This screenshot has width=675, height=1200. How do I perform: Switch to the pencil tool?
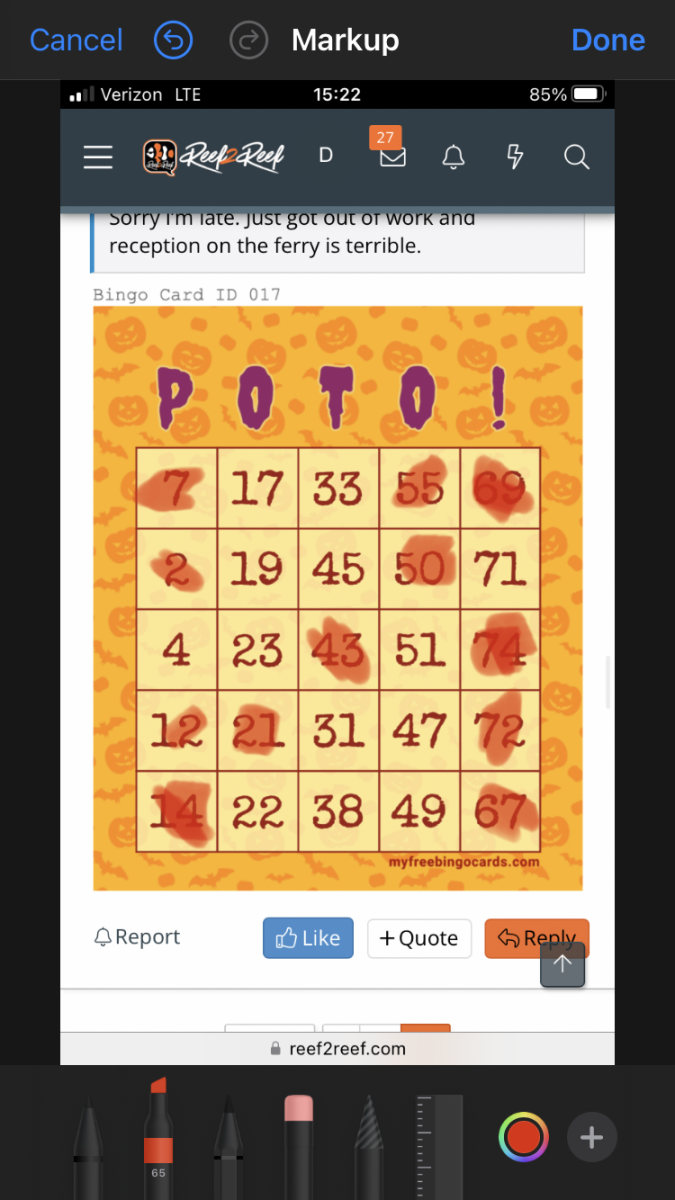[229, 1148]
